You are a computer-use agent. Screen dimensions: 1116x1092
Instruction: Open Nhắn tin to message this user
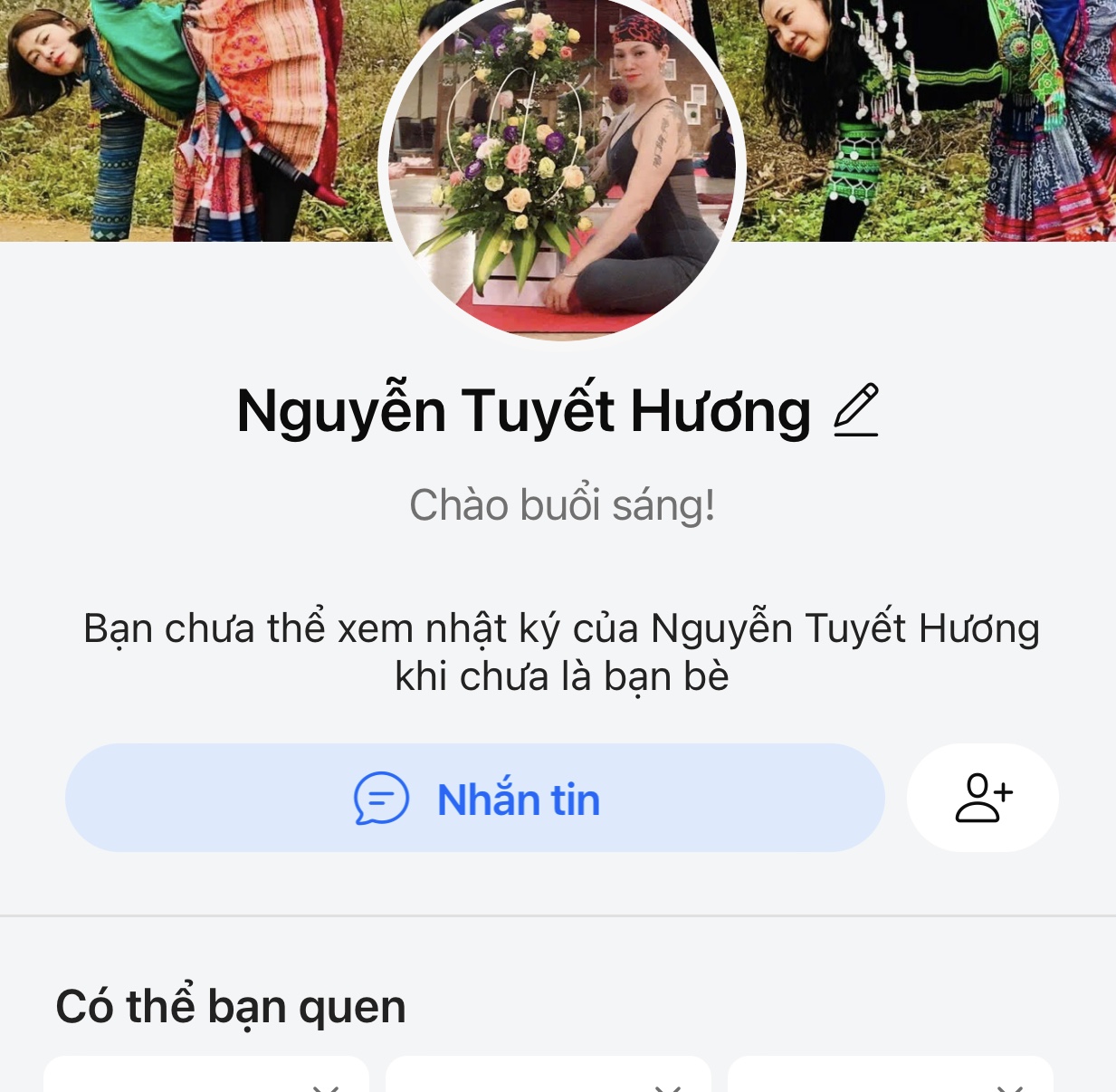(474, 798)
